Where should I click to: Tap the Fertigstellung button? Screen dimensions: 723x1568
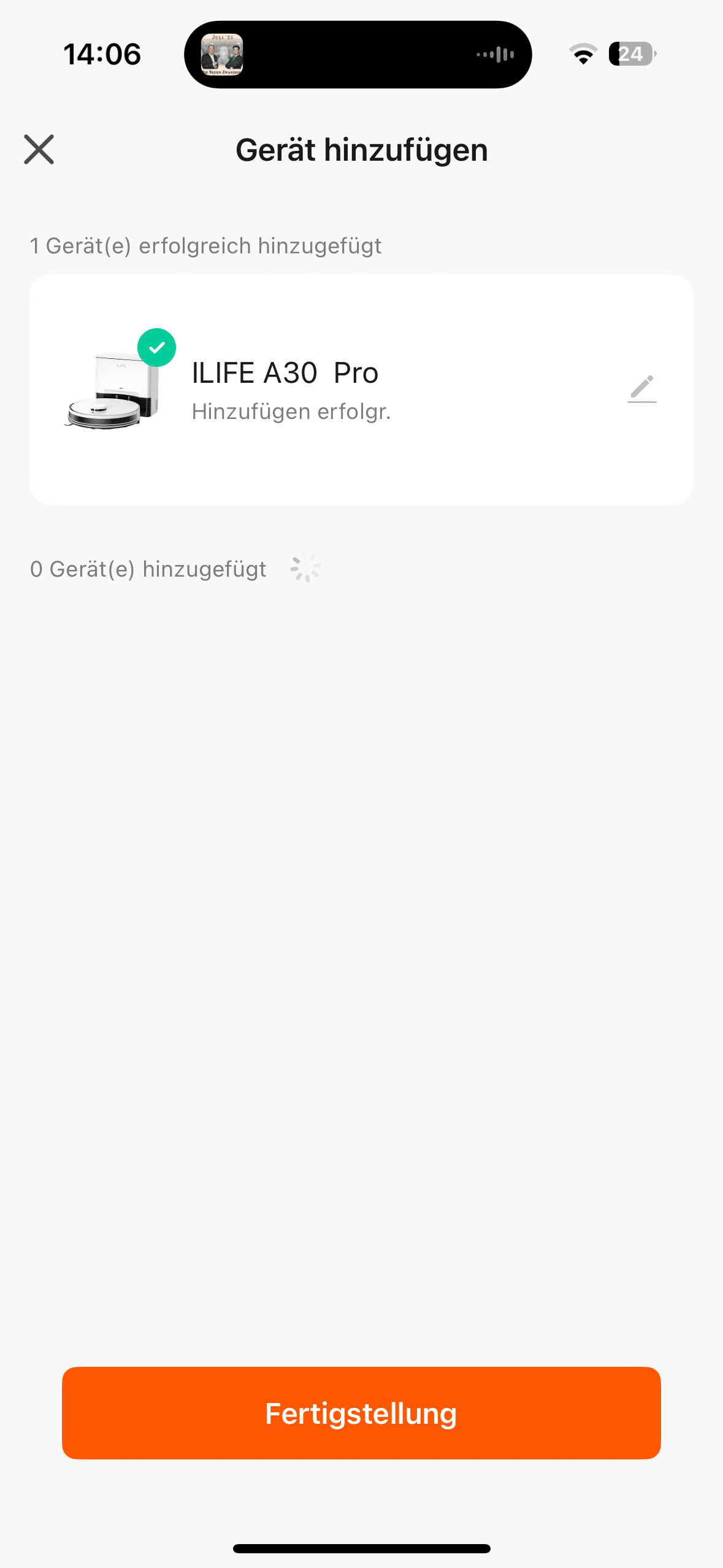pos(361,1413)
